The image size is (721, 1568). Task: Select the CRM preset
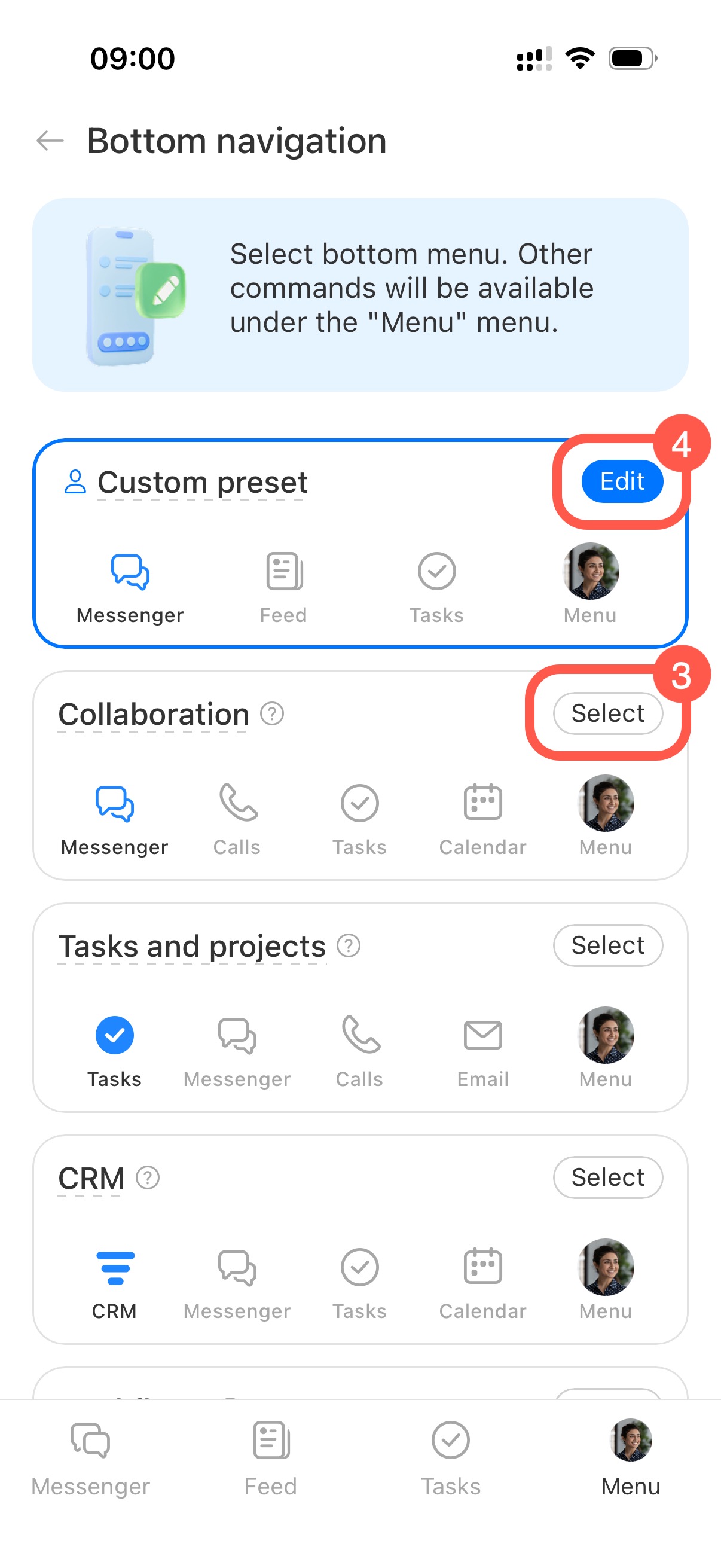point(607,1177)
